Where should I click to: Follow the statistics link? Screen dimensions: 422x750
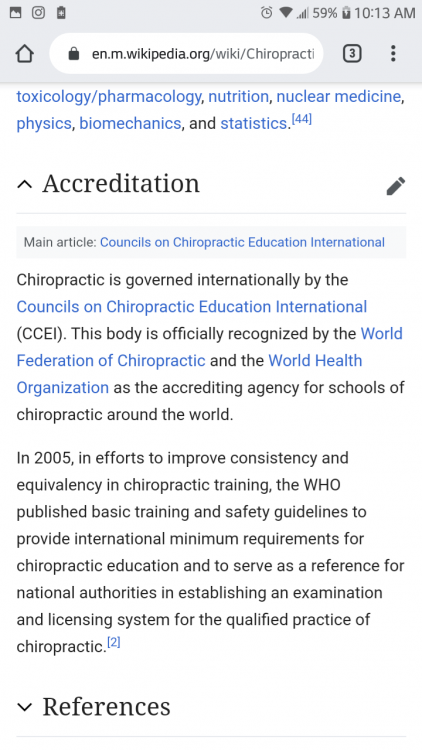point(254,123)
